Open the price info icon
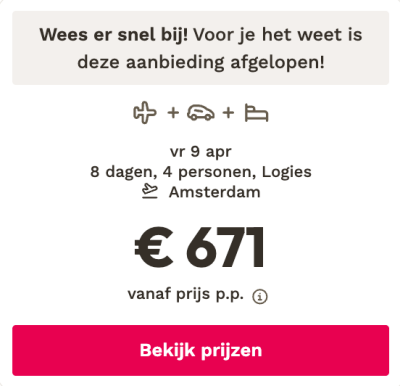400x386 pixels. [x=260, y=296]
